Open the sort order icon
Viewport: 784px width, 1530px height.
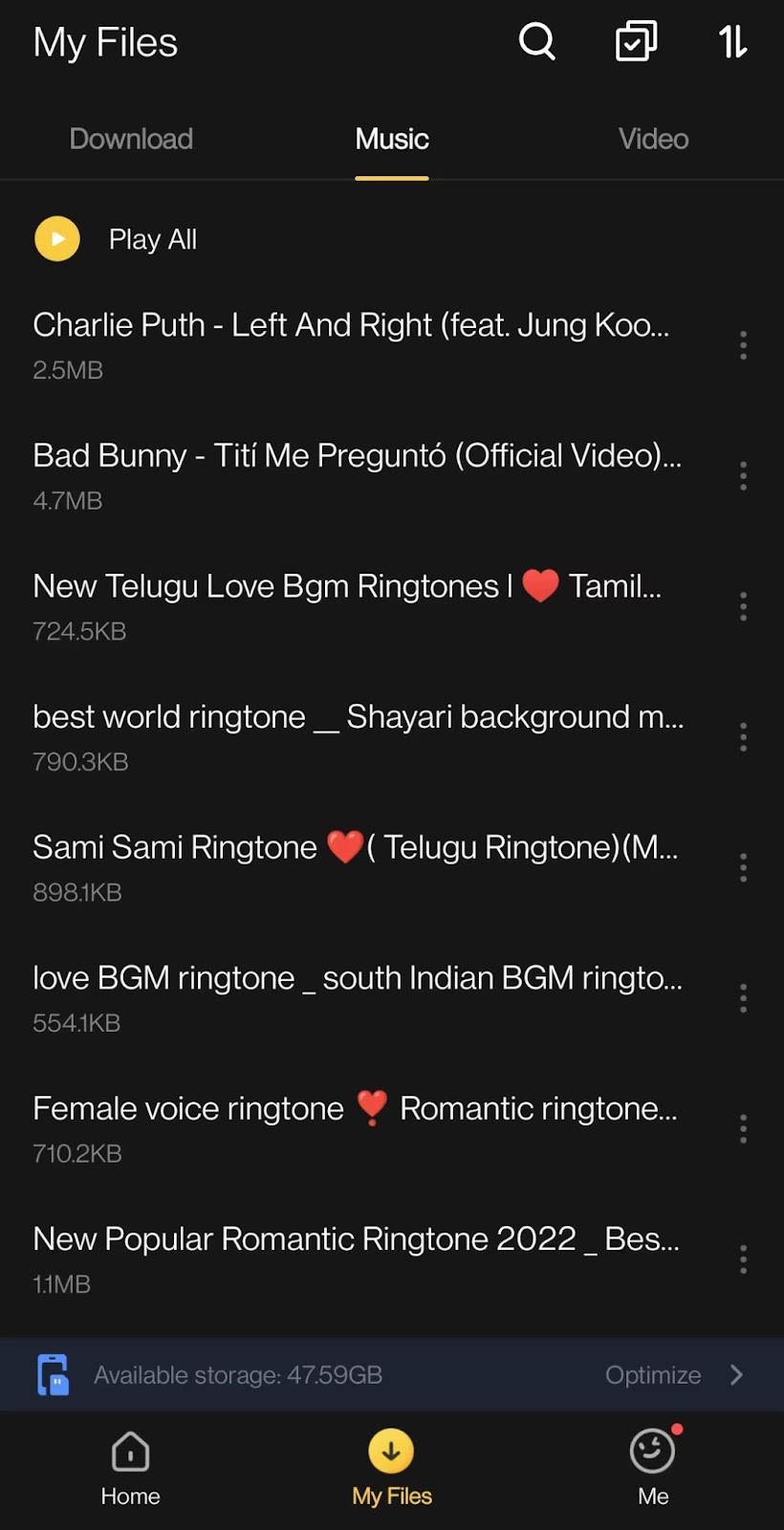[732, 41]
